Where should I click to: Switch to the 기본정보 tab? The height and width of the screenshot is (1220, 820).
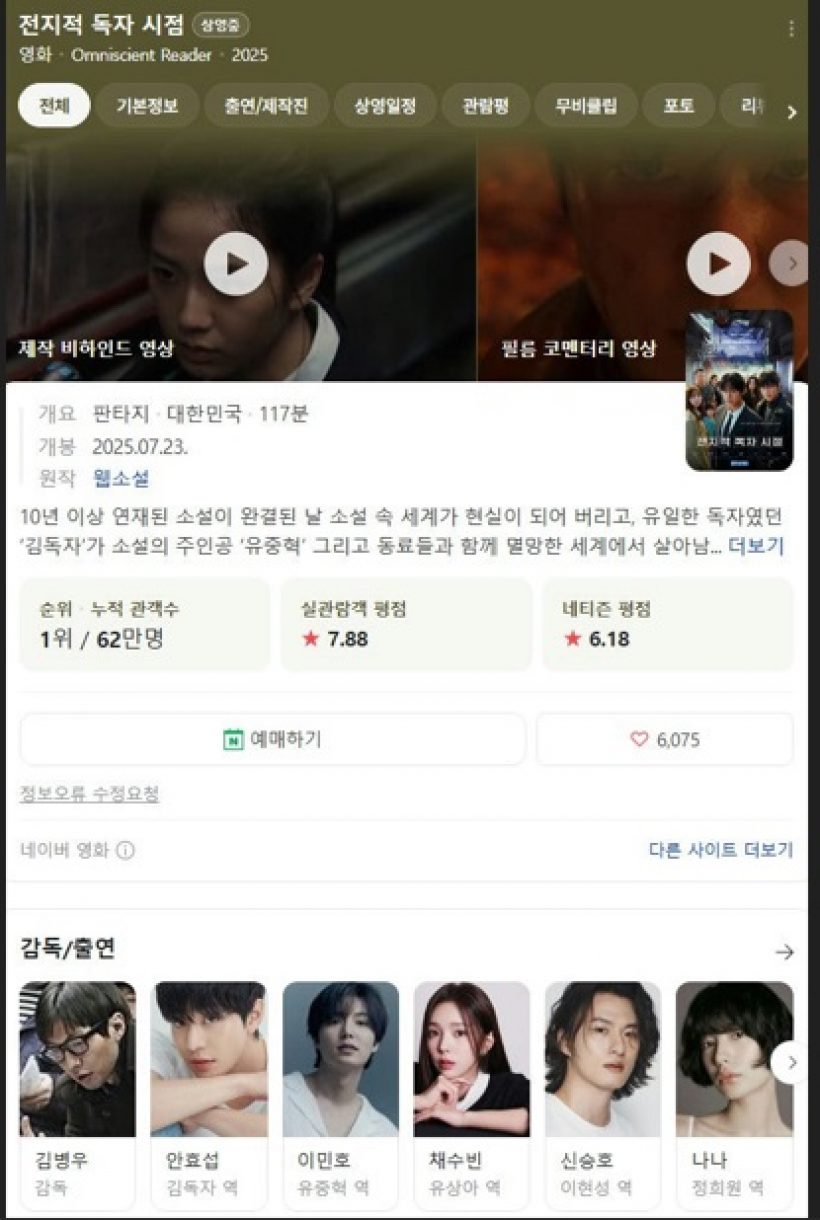(147, 106)
